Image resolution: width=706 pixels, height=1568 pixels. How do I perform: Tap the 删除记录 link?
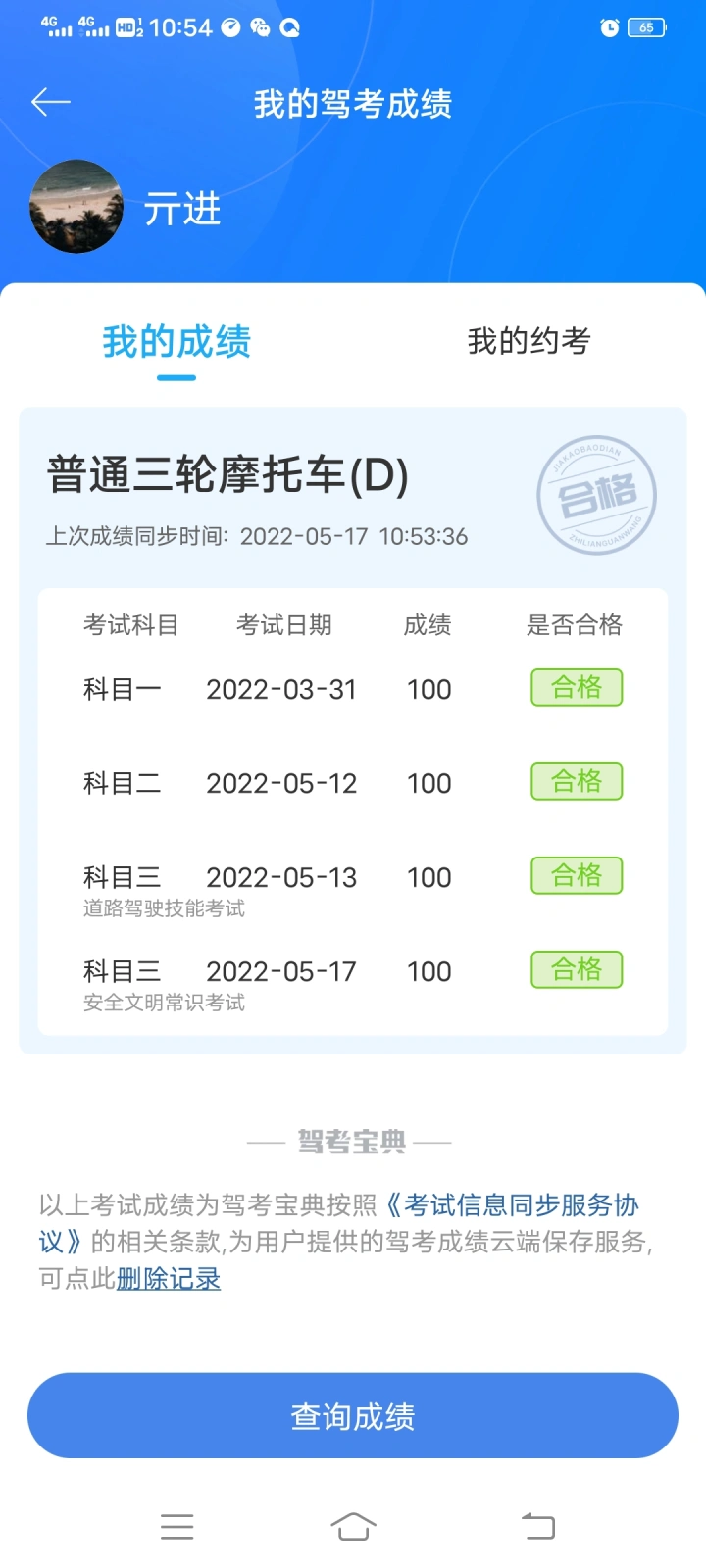click(x=169, y=1279)
